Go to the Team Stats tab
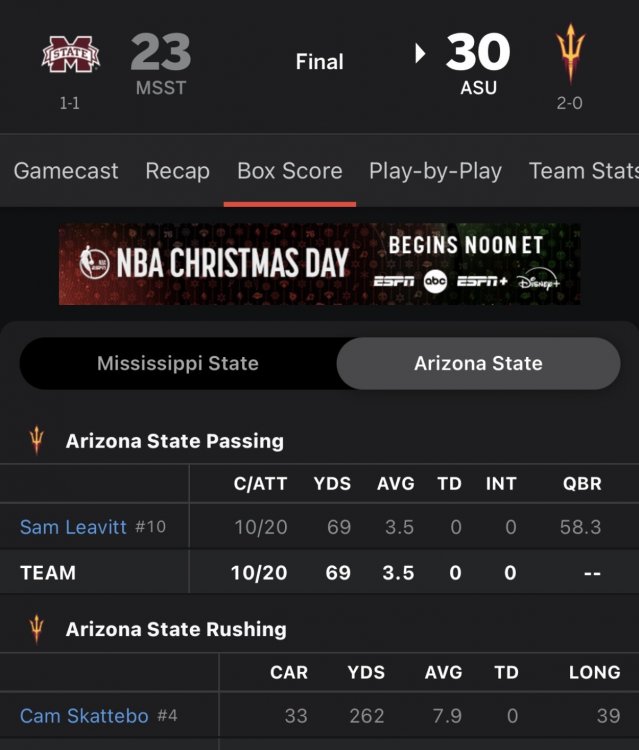The height and width of the screenshot is (750, 639). point(582,171)
